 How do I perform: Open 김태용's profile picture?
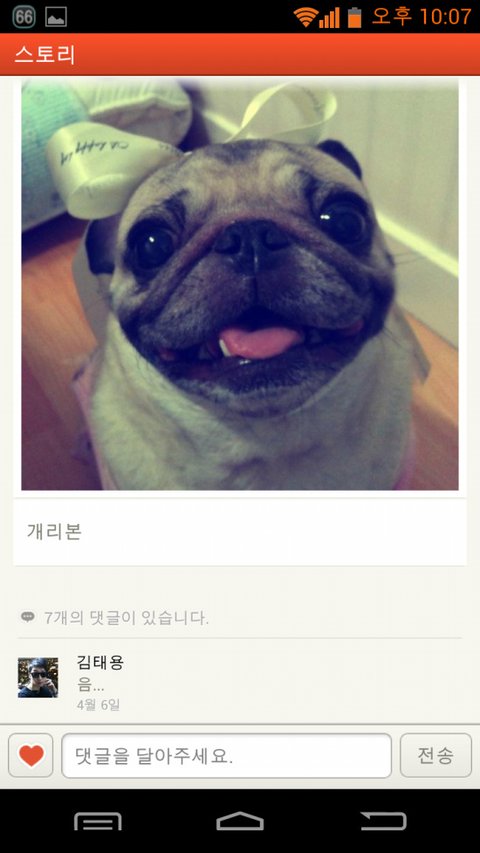[x=38, y=677]
